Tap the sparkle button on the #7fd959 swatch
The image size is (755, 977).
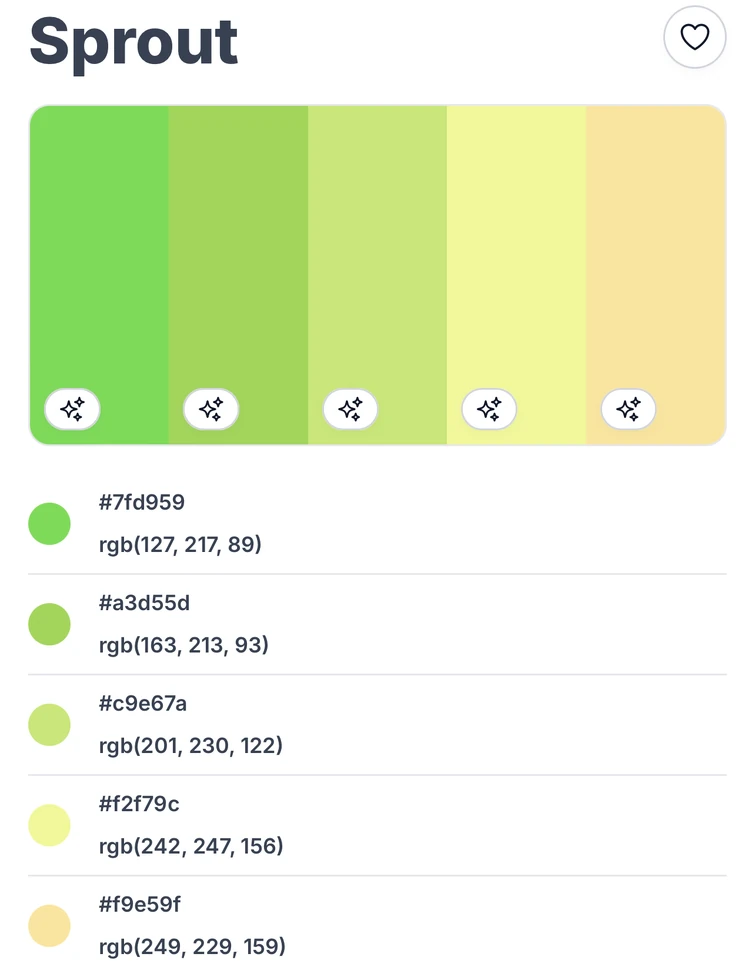point(72,409)
